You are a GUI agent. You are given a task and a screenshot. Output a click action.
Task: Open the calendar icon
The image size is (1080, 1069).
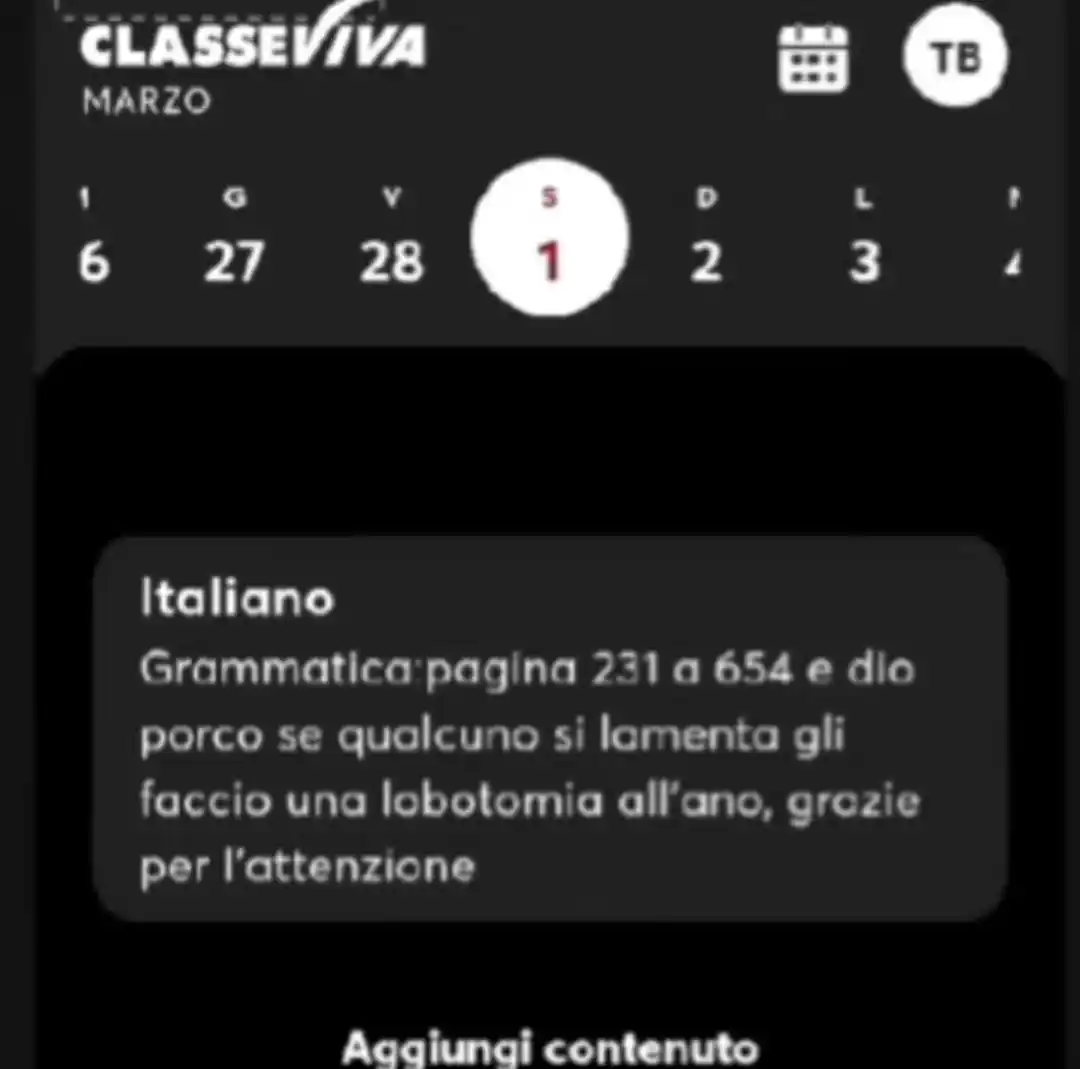tap(813, 58)
